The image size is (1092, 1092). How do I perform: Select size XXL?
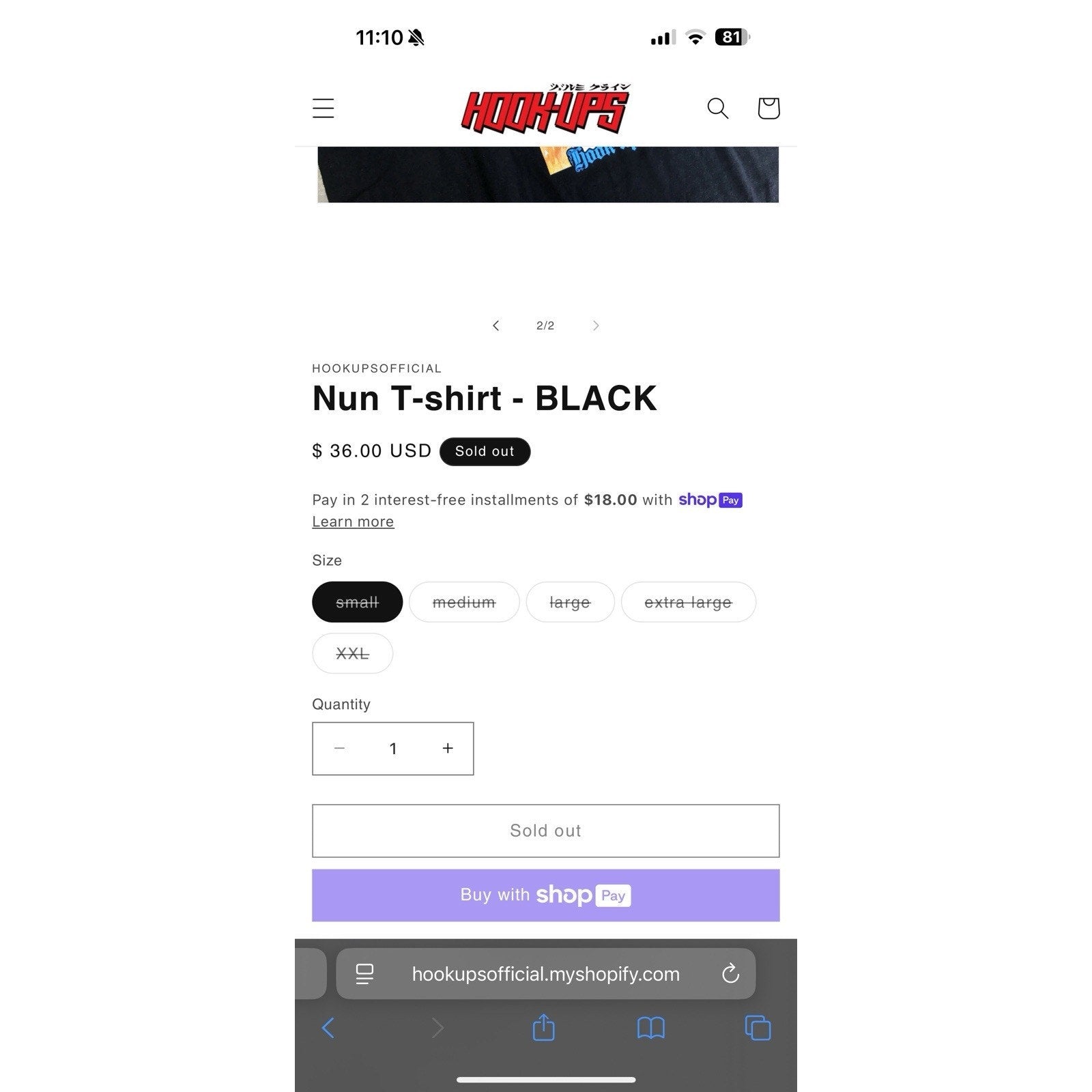coord(352,653)
